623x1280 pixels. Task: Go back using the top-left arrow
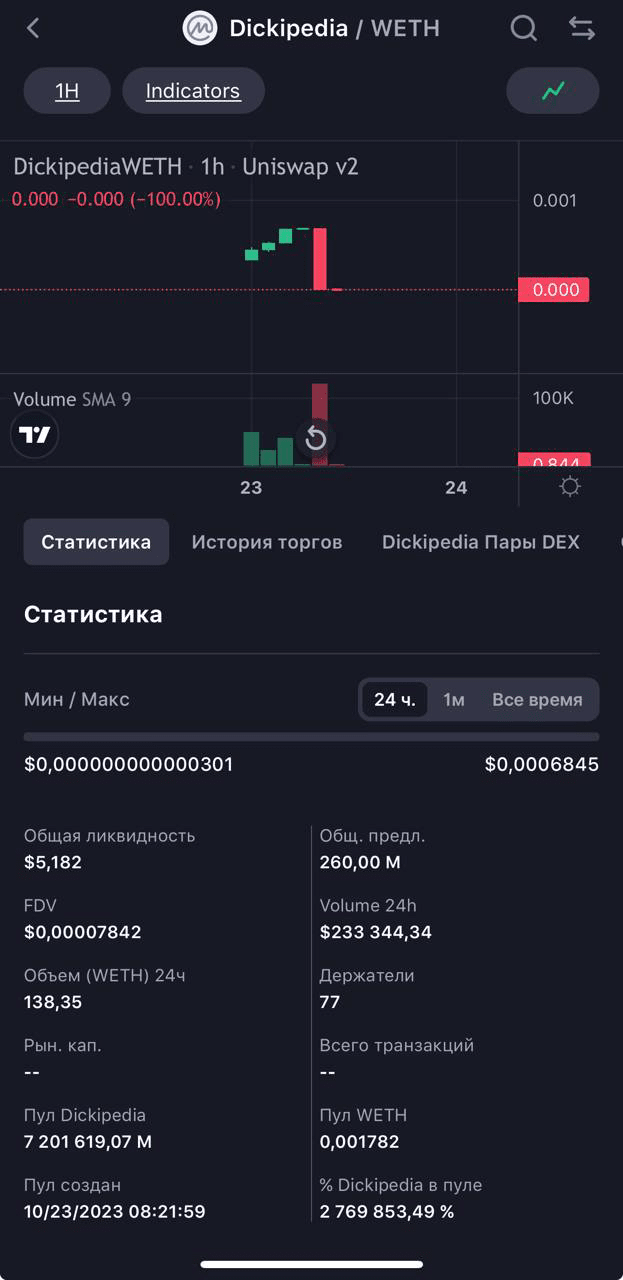(33, 28)
